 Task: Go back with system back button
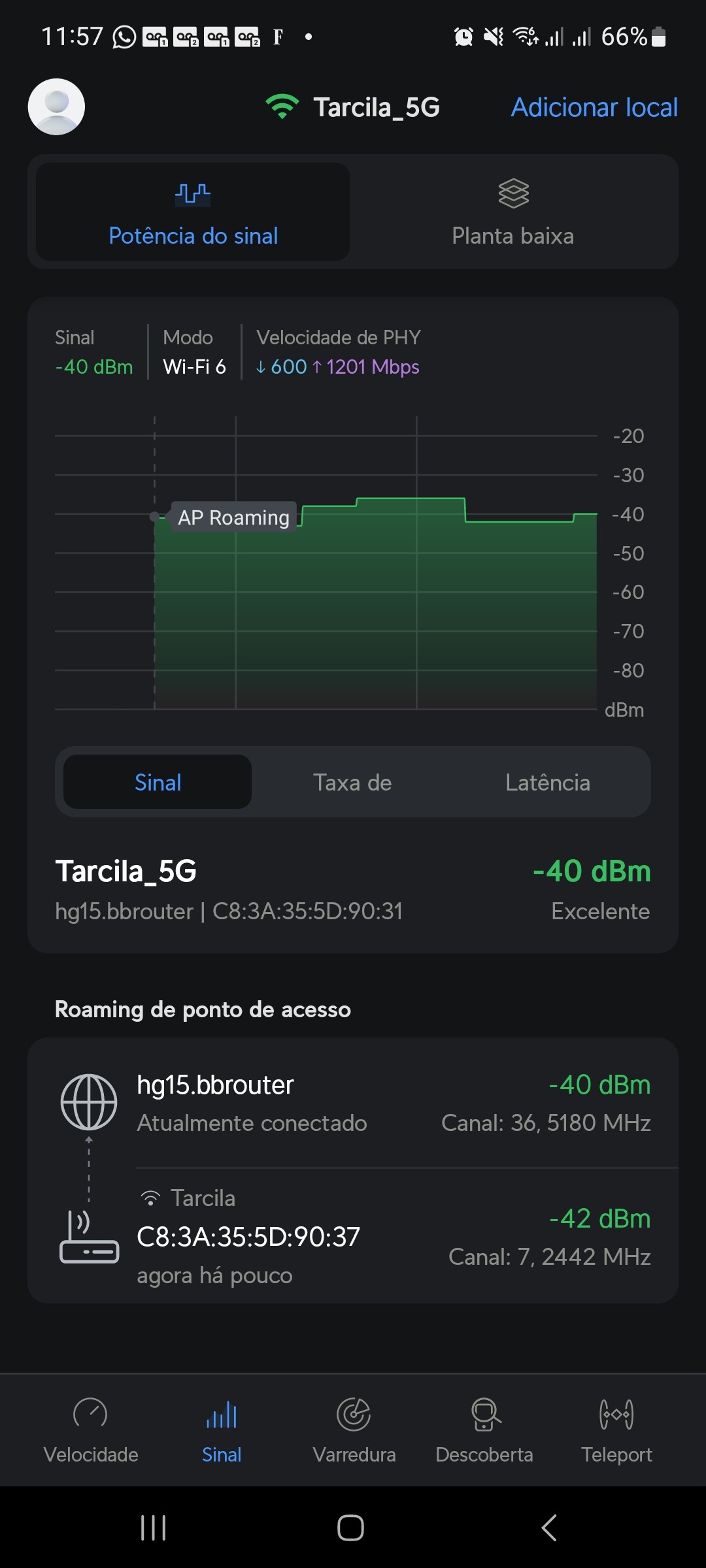click(549, 1527)
